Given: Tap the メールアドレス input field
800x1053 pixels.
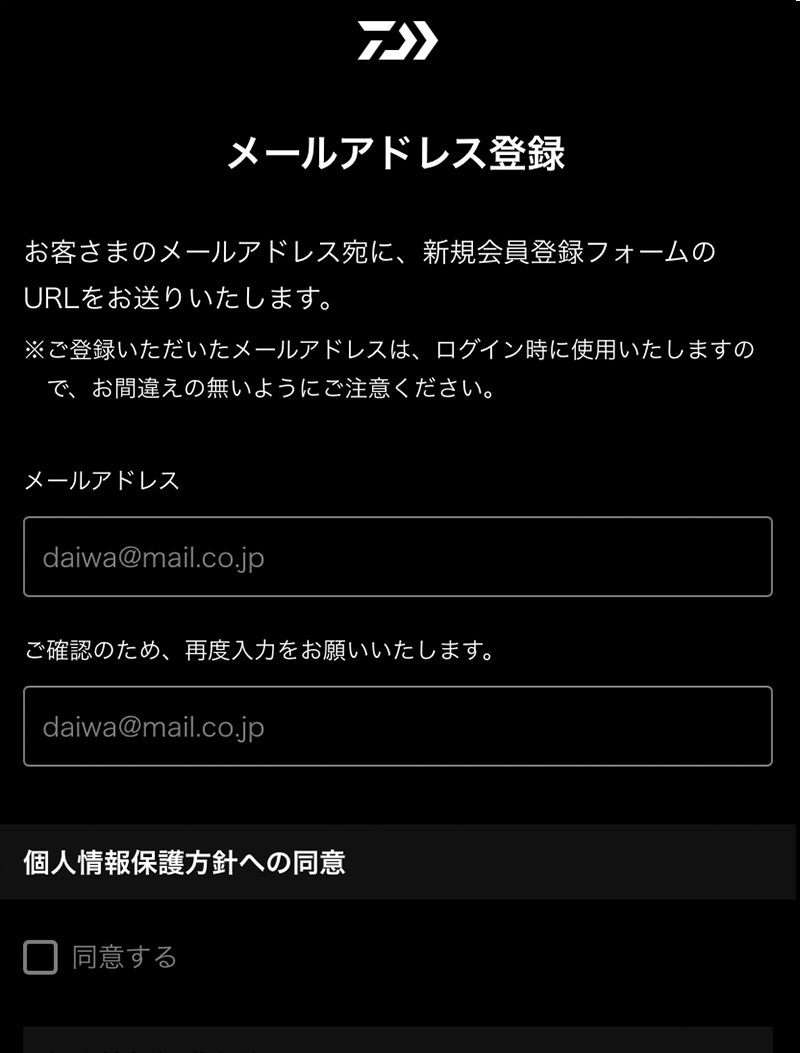Looking at the screenshot, I should pyautogui.click(x=398, y=557).
